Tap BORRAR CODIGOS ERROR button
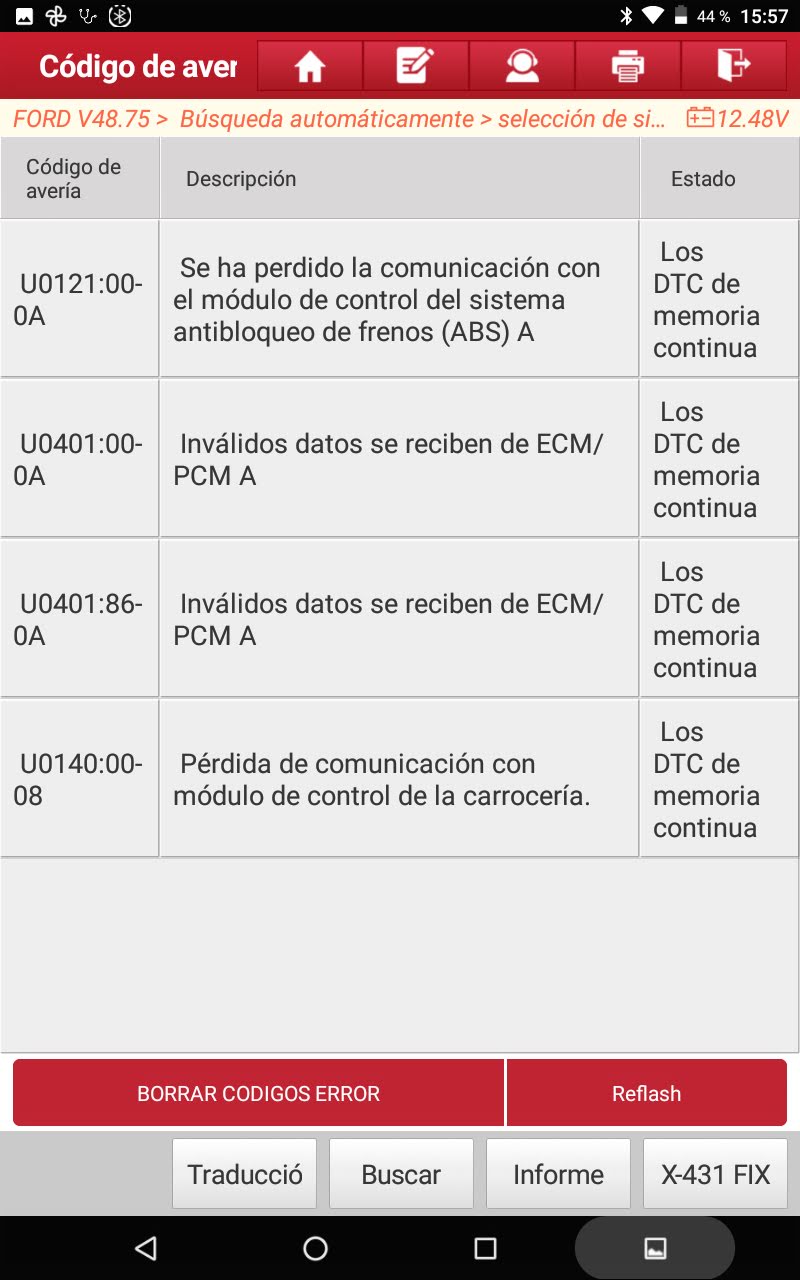The image size is (800, 1280). (258, 1093)
